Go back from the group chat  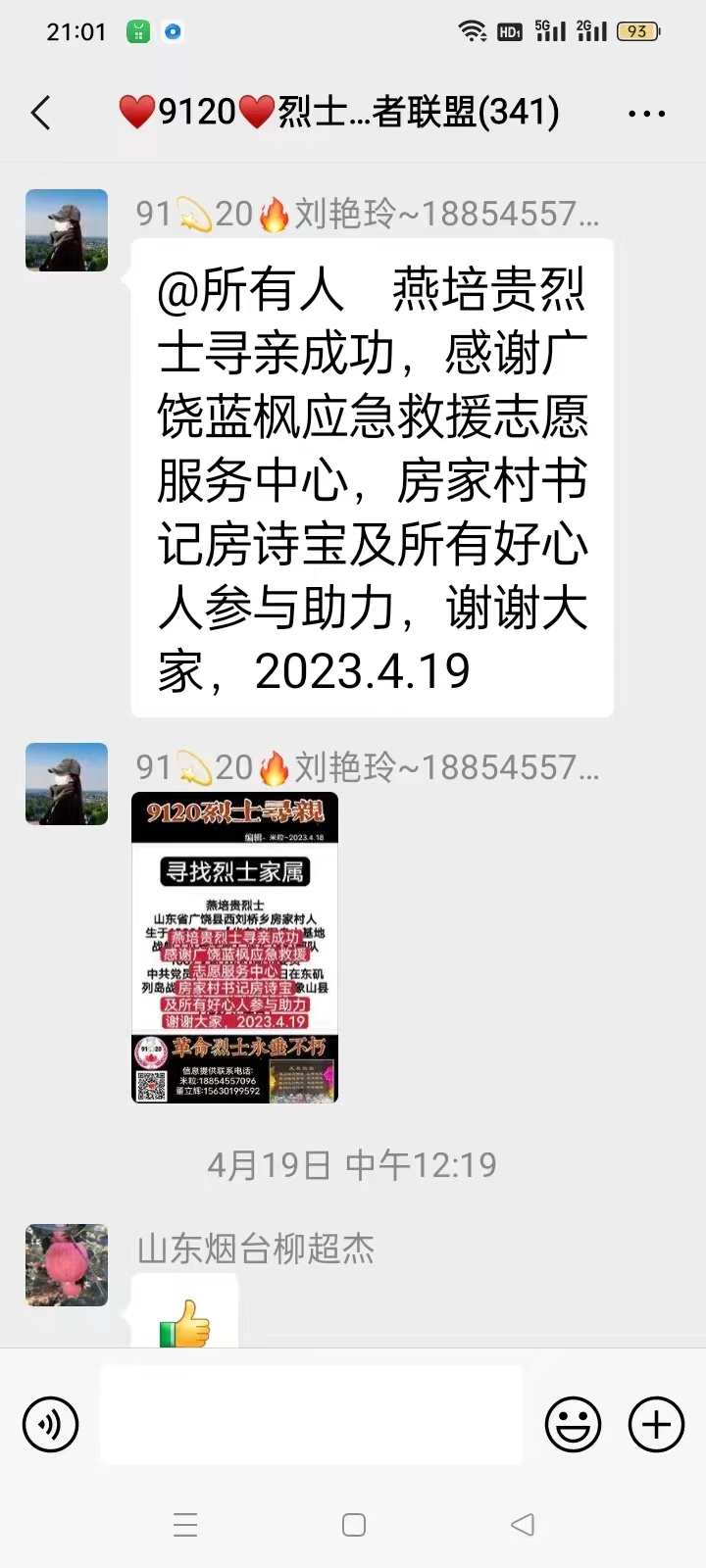[x=40, y=113]
